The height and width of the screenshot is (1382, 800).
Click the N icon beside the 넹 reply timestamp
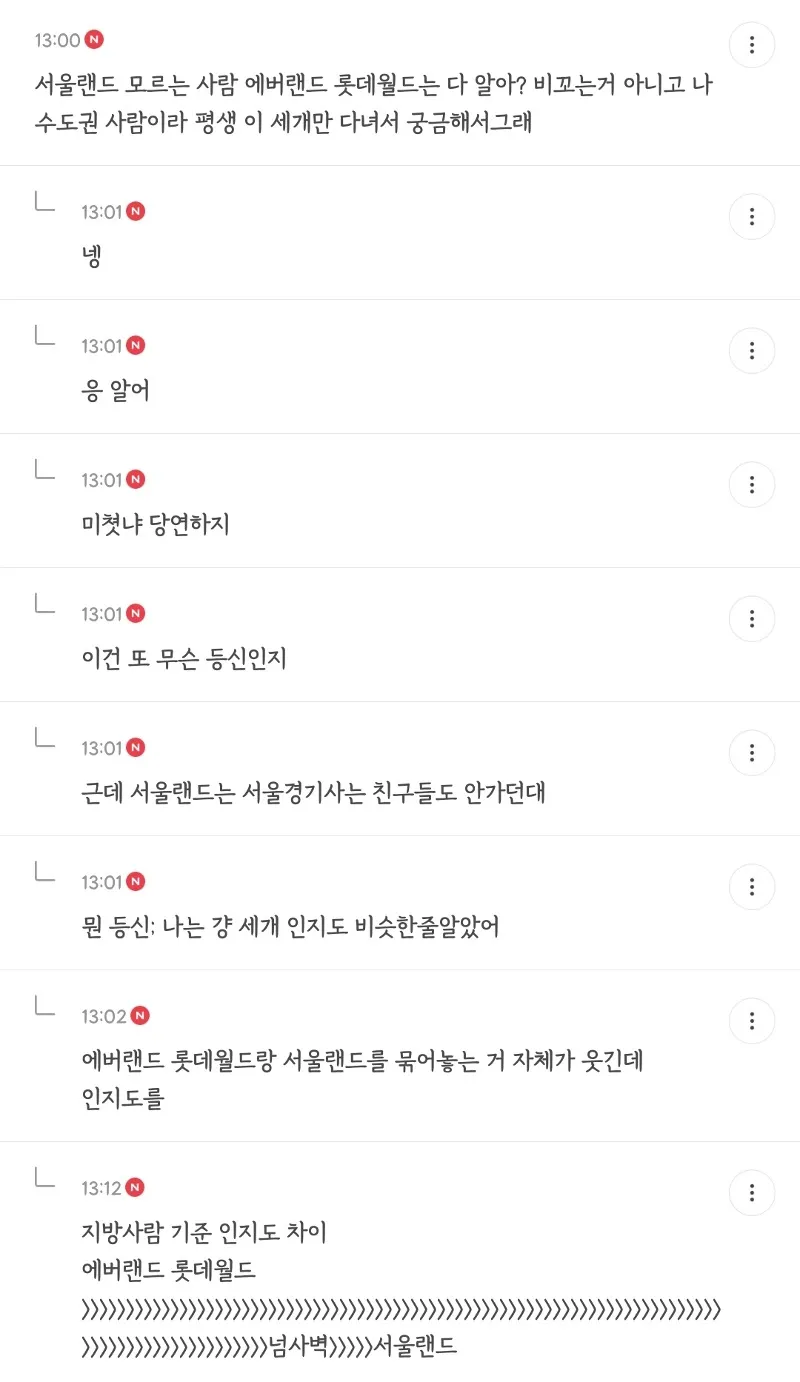[x=136, y=211]
